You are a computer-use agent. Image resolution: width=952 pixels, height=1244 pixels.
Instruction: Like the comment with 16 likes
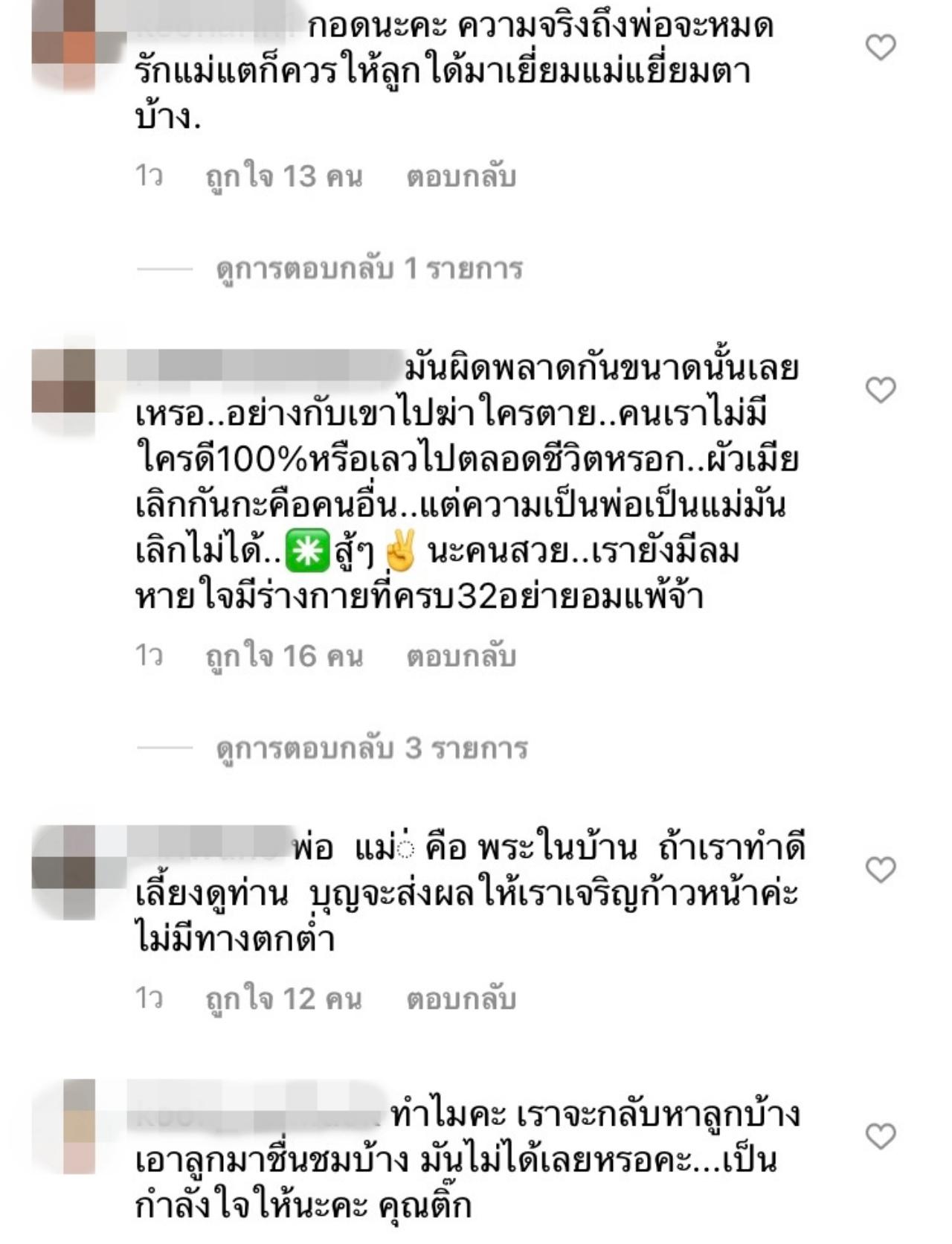[x=881, y=389]
